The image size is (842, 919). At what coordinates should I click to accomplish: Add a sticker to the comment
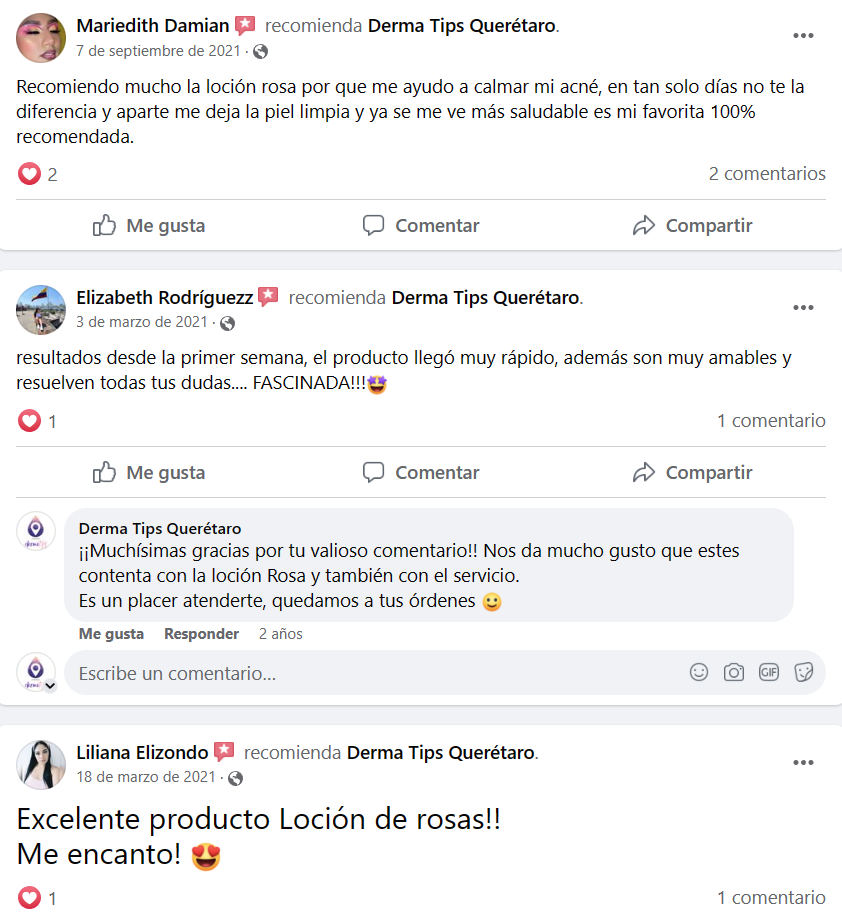click(803, 673)
